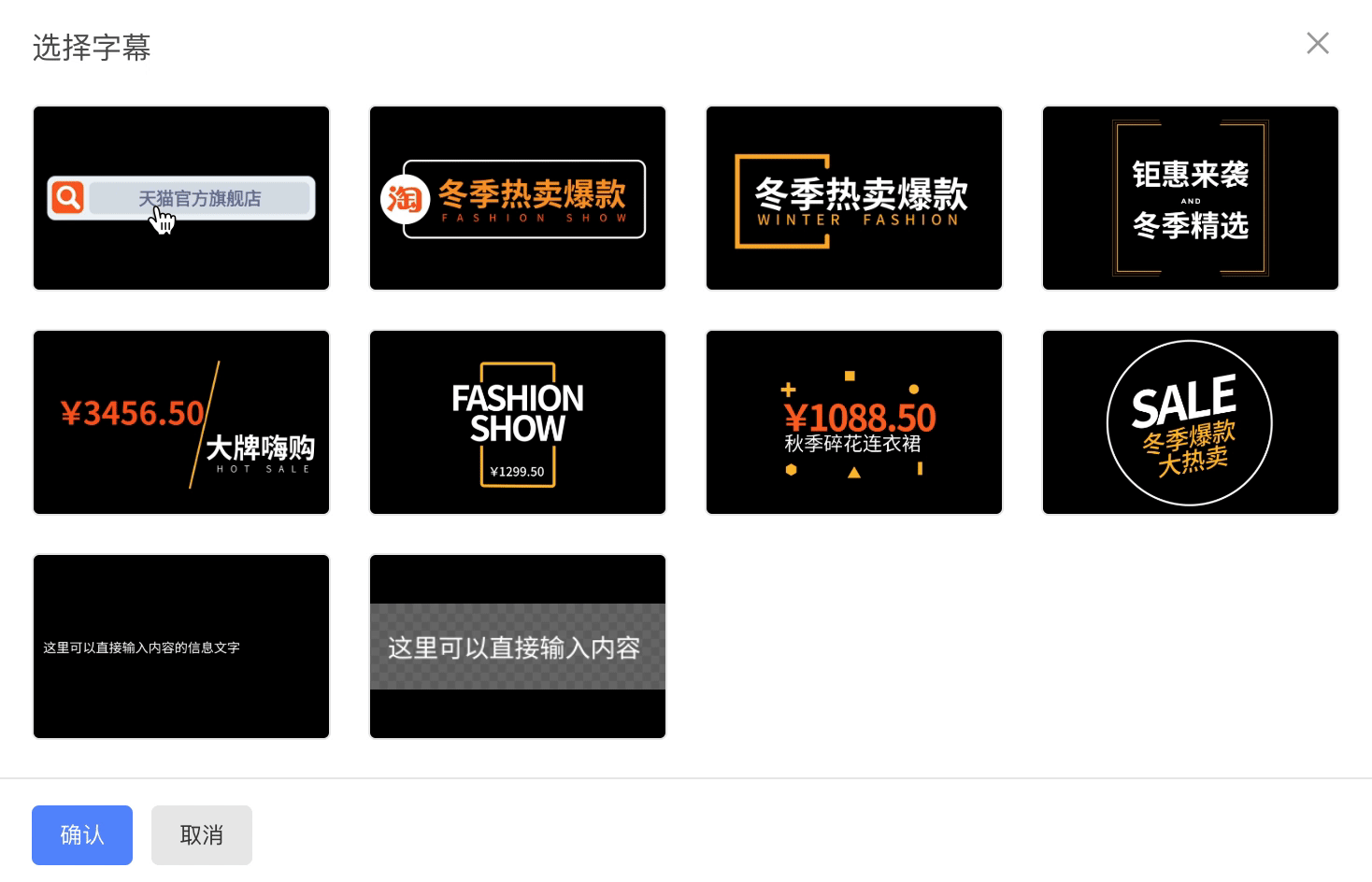Confirm selection with 确认 button
The width and height of the screenshot is (1372, 882).
82,835
